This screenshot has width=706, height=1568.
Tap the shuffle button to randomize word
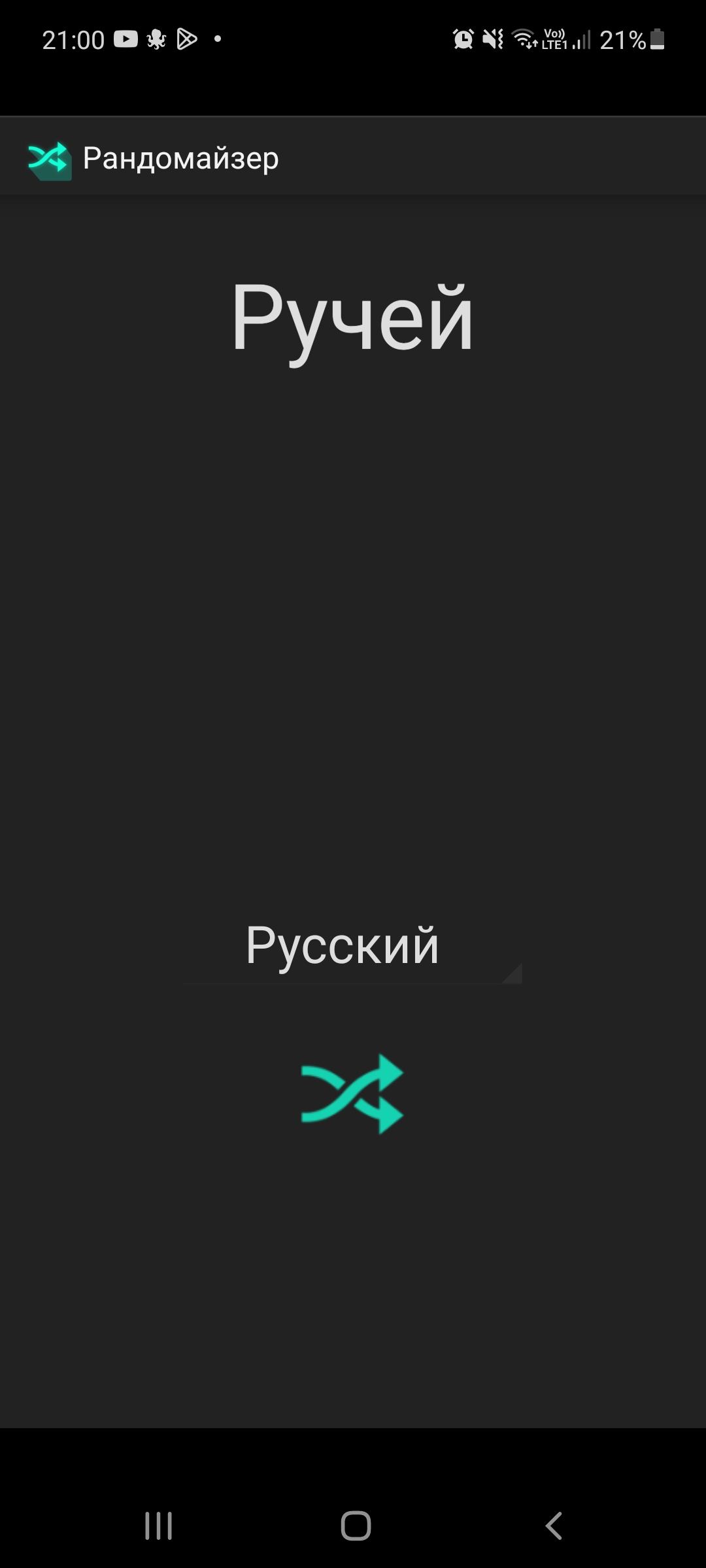click(352, 1094)
